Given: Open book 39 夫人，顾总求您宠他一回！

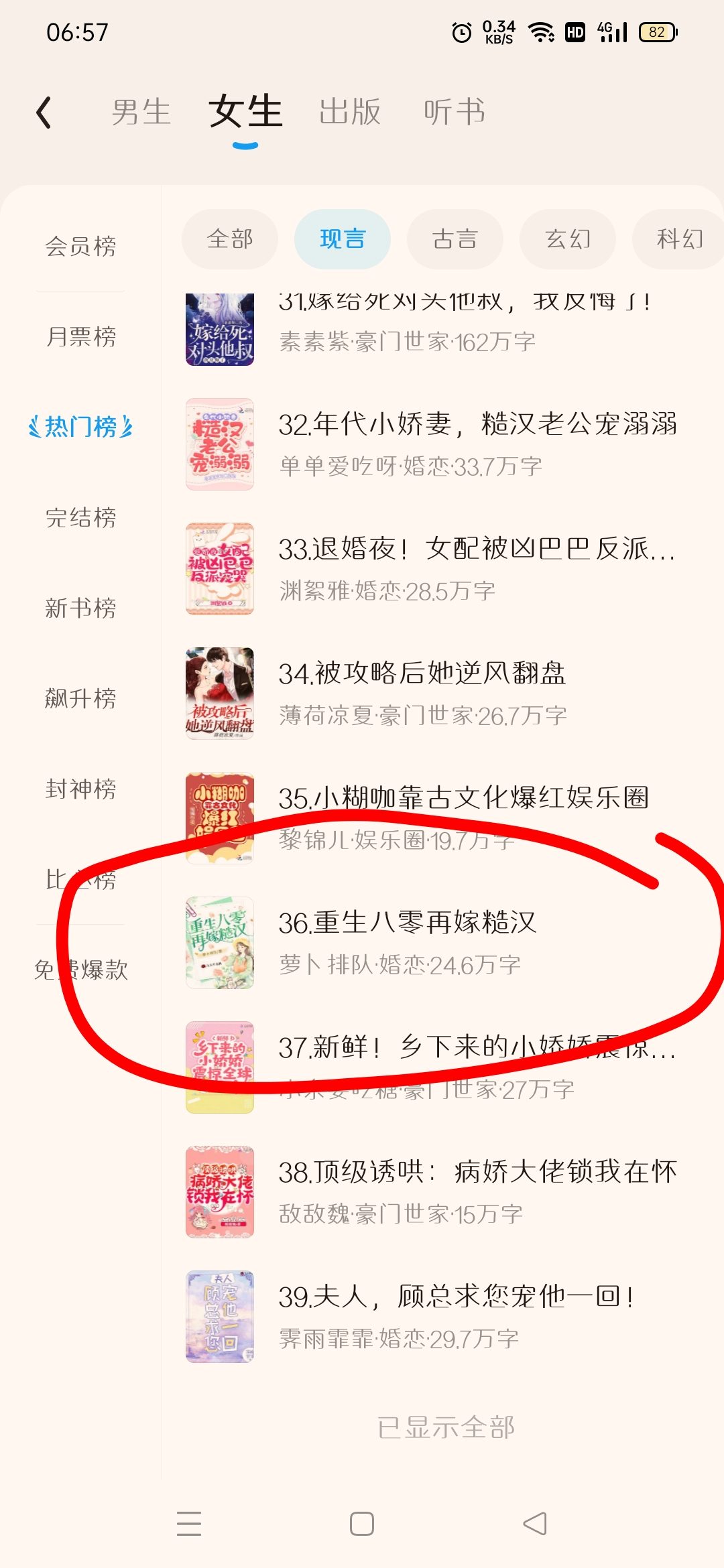Looking at the screenshot, I should [x=456, y=1297].
